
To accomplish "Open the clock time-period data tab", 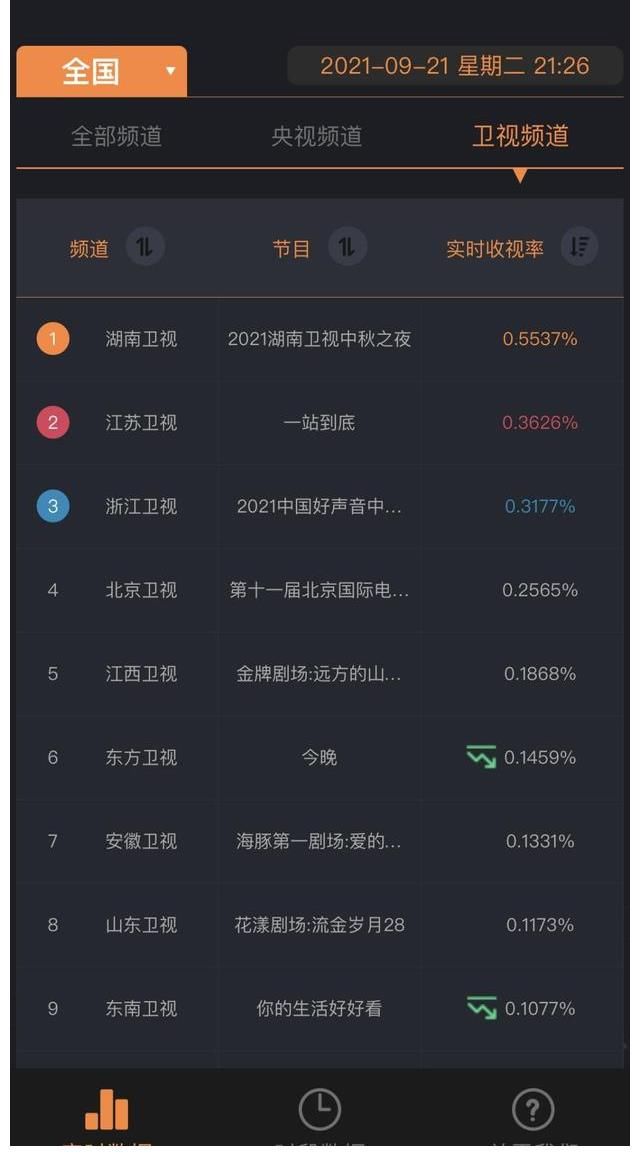I will 320,1113.
